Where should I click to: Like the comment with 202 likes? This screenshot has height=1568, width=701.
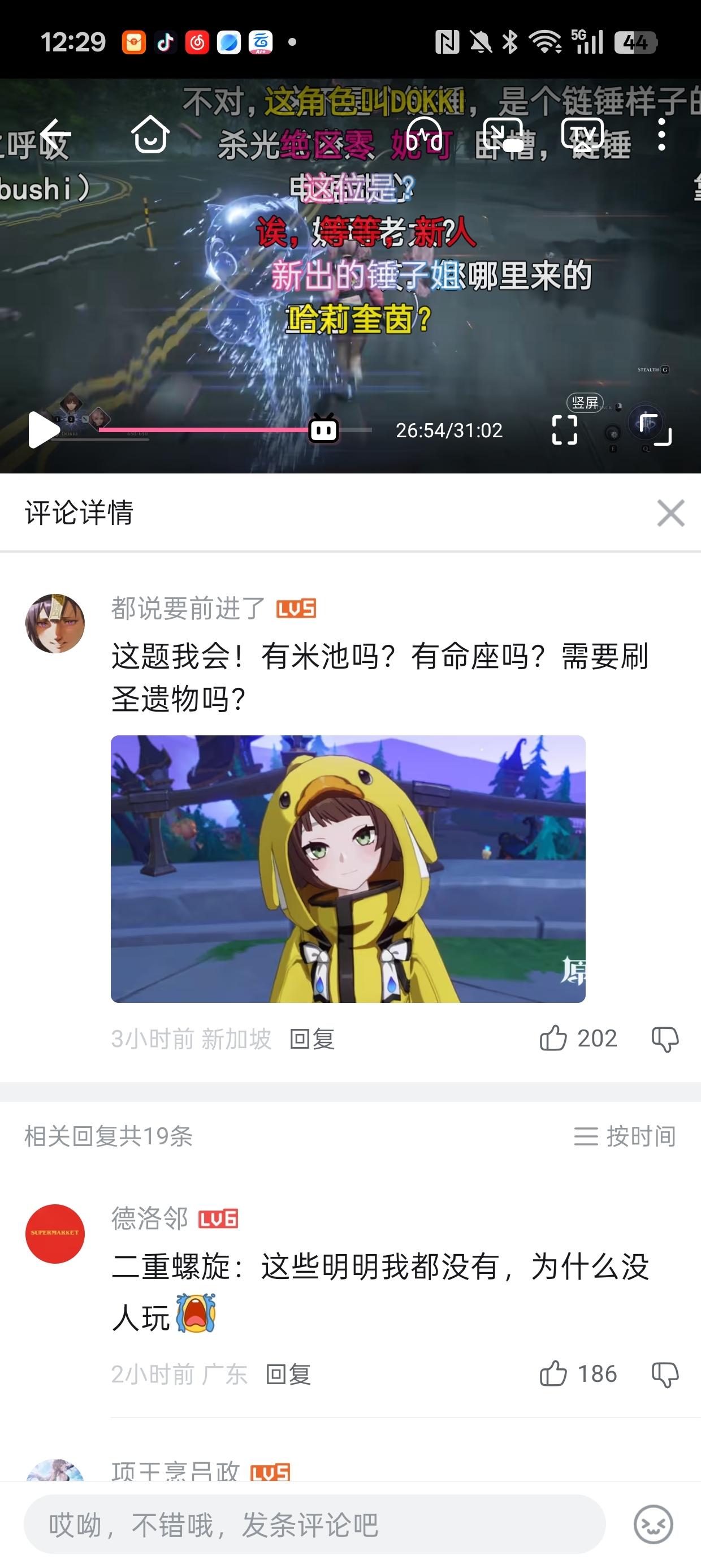[553, 1038]
